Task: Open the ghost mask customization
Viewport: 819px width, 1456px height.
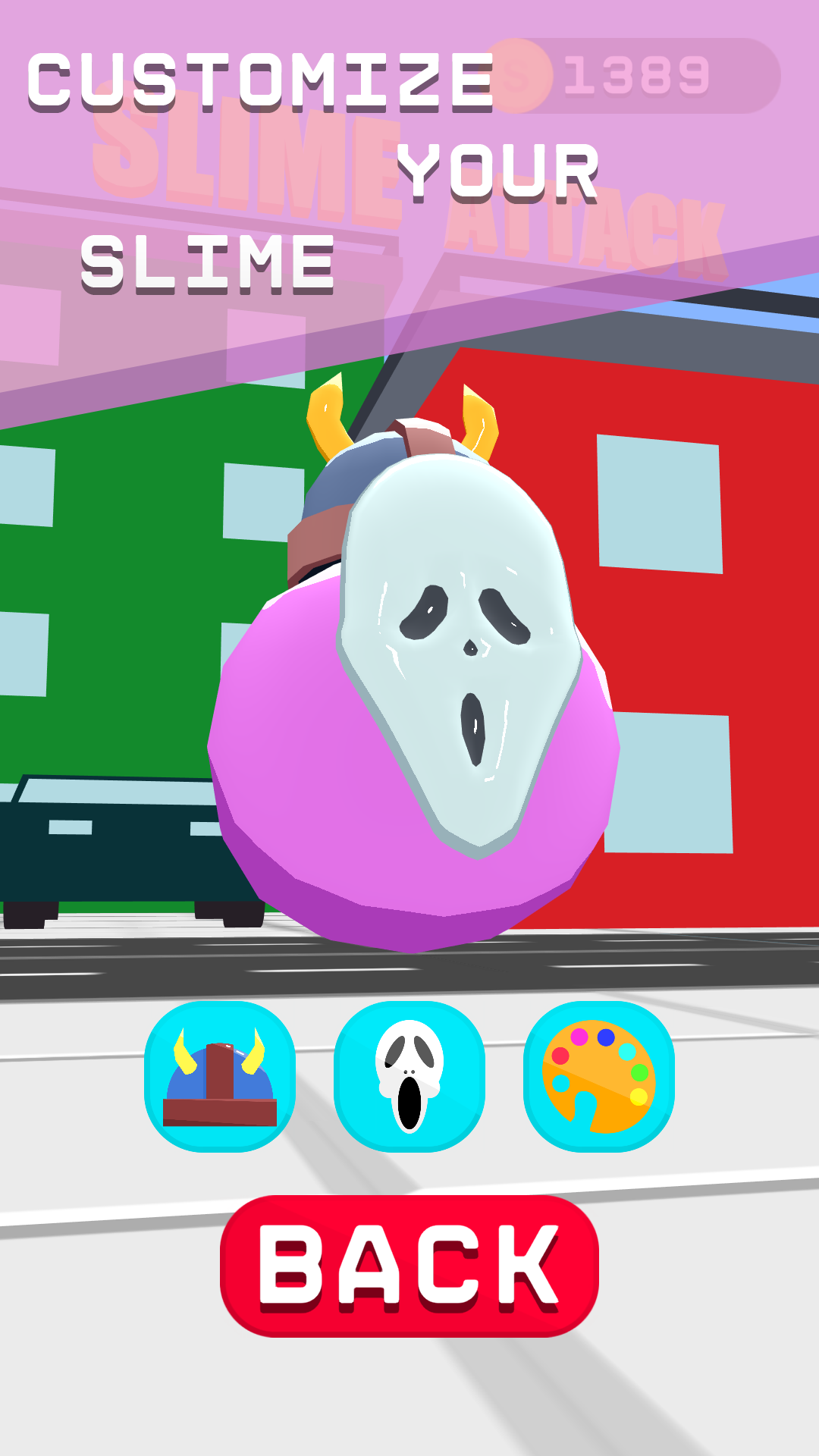Action: click(409, 1076)
